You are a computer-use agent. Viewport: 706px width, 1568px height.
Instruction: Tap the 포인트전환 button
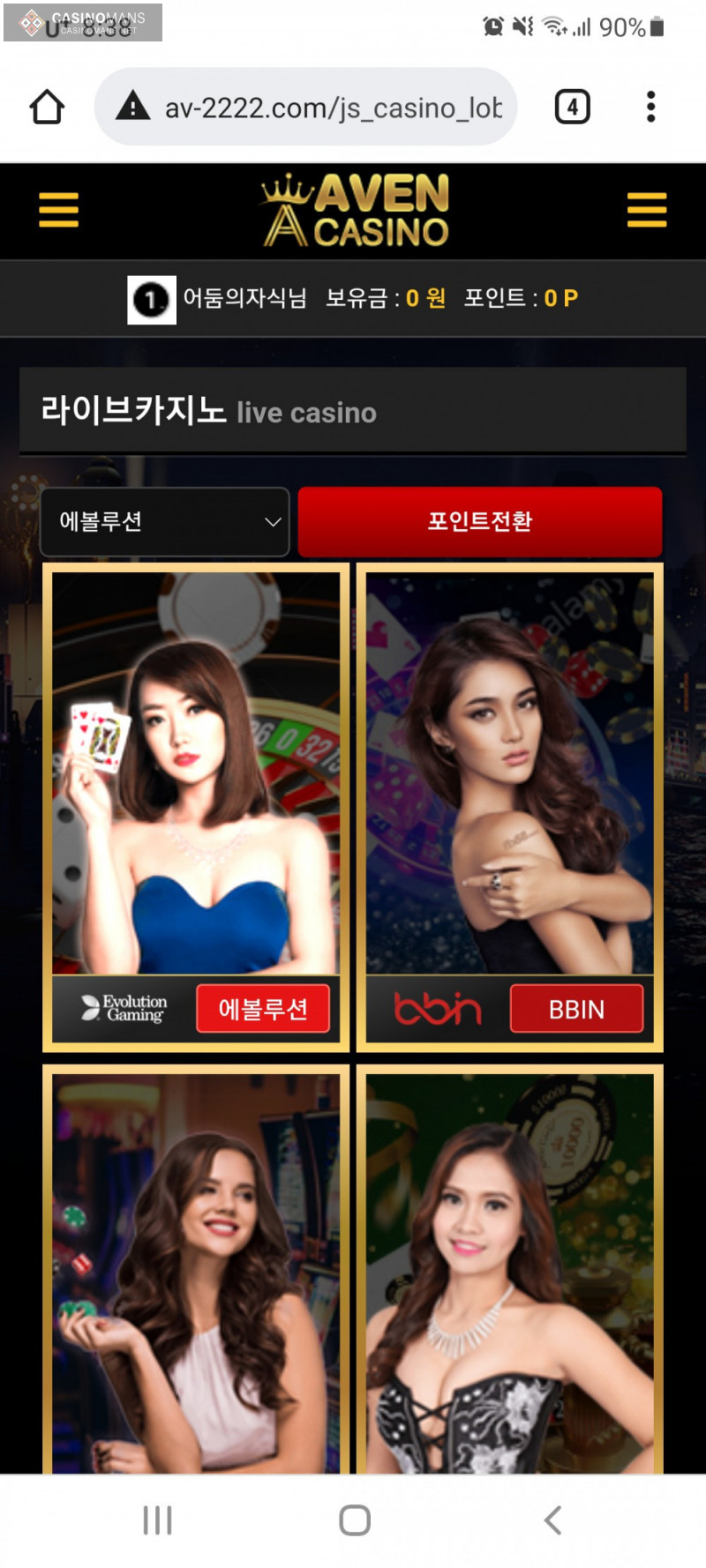coord(479,521)
